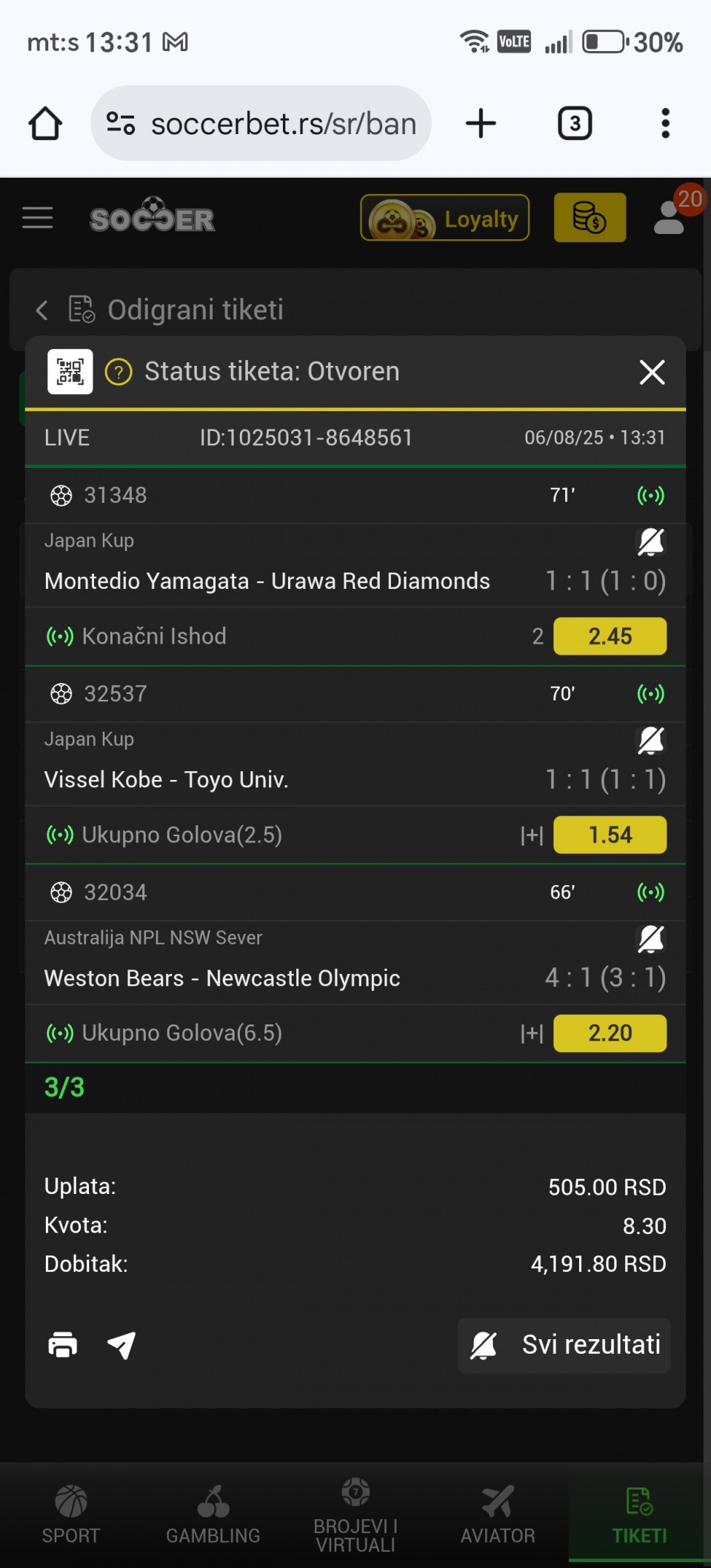Go to BROJEVI I VIRTUALI tab
Viewport: 711px width, 1568px height.
[355, 1515]
